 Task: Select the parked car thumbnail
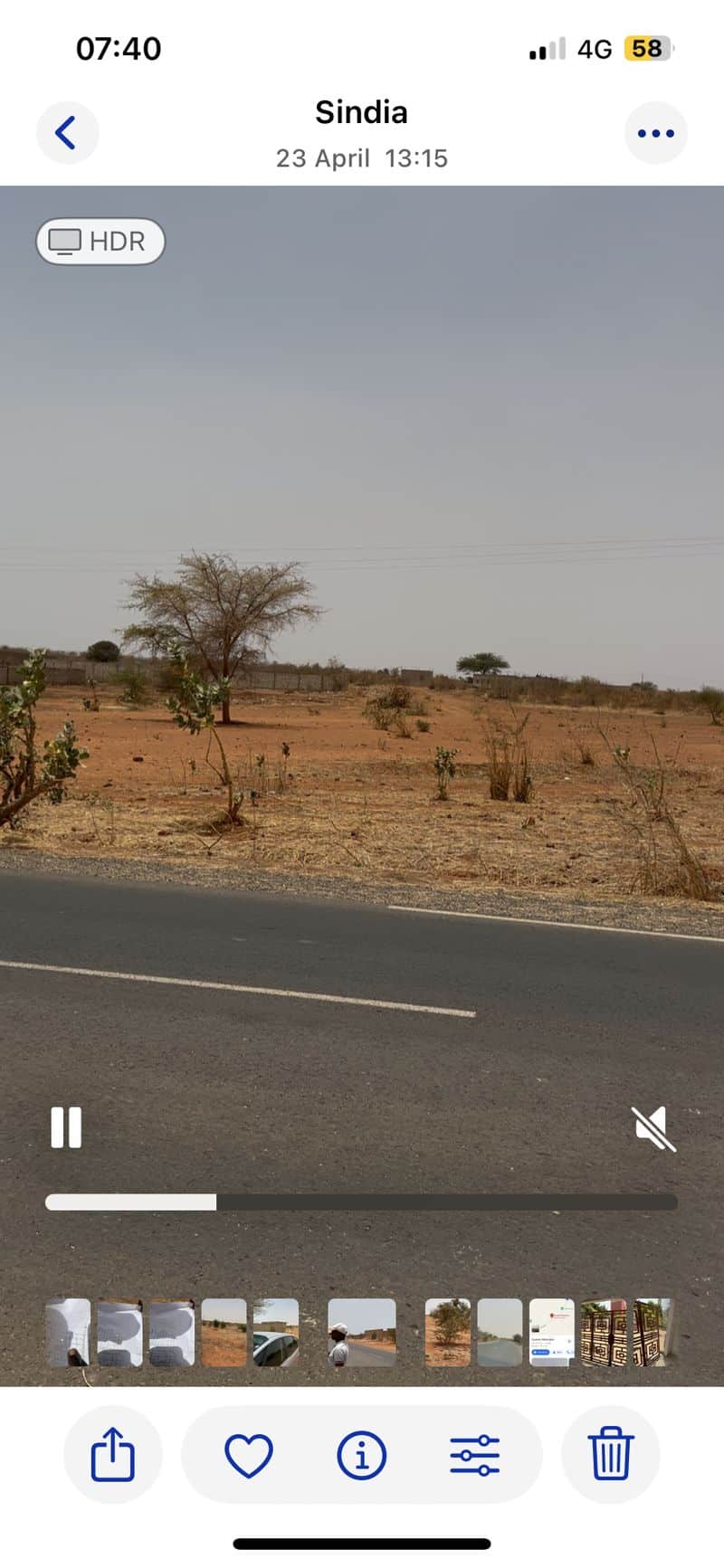tap(276, 1333)
